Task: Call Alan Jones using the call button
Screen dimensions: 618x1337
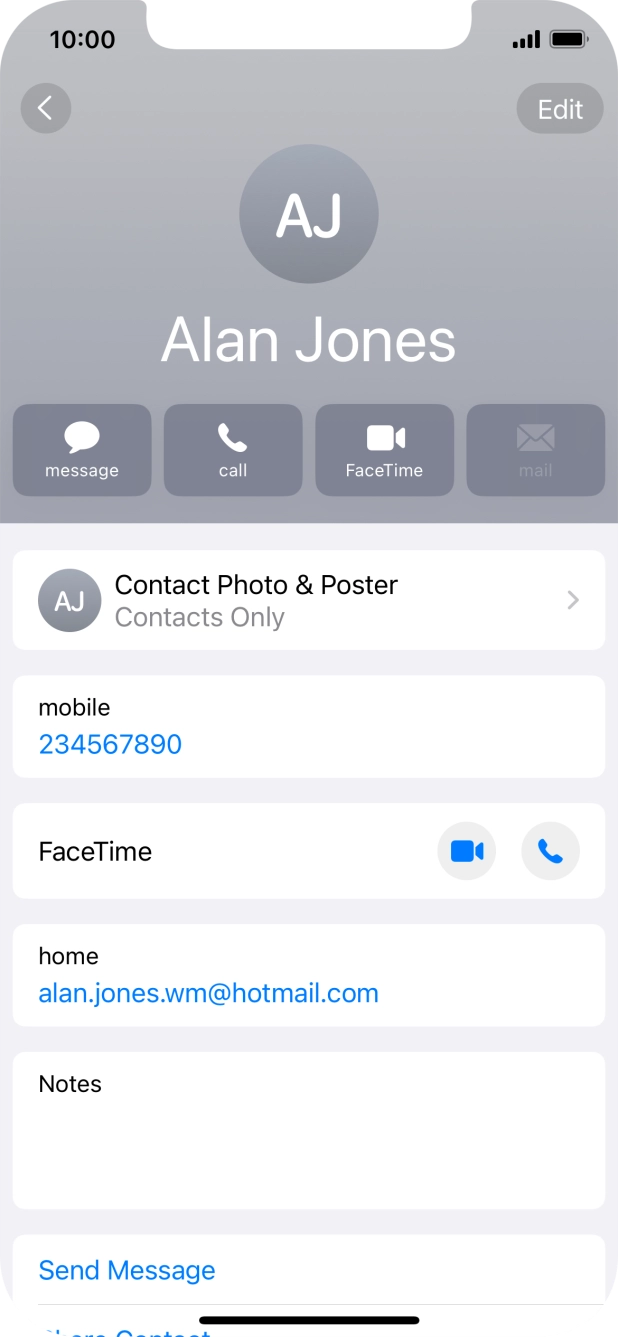Action: (x=233, y=450)
